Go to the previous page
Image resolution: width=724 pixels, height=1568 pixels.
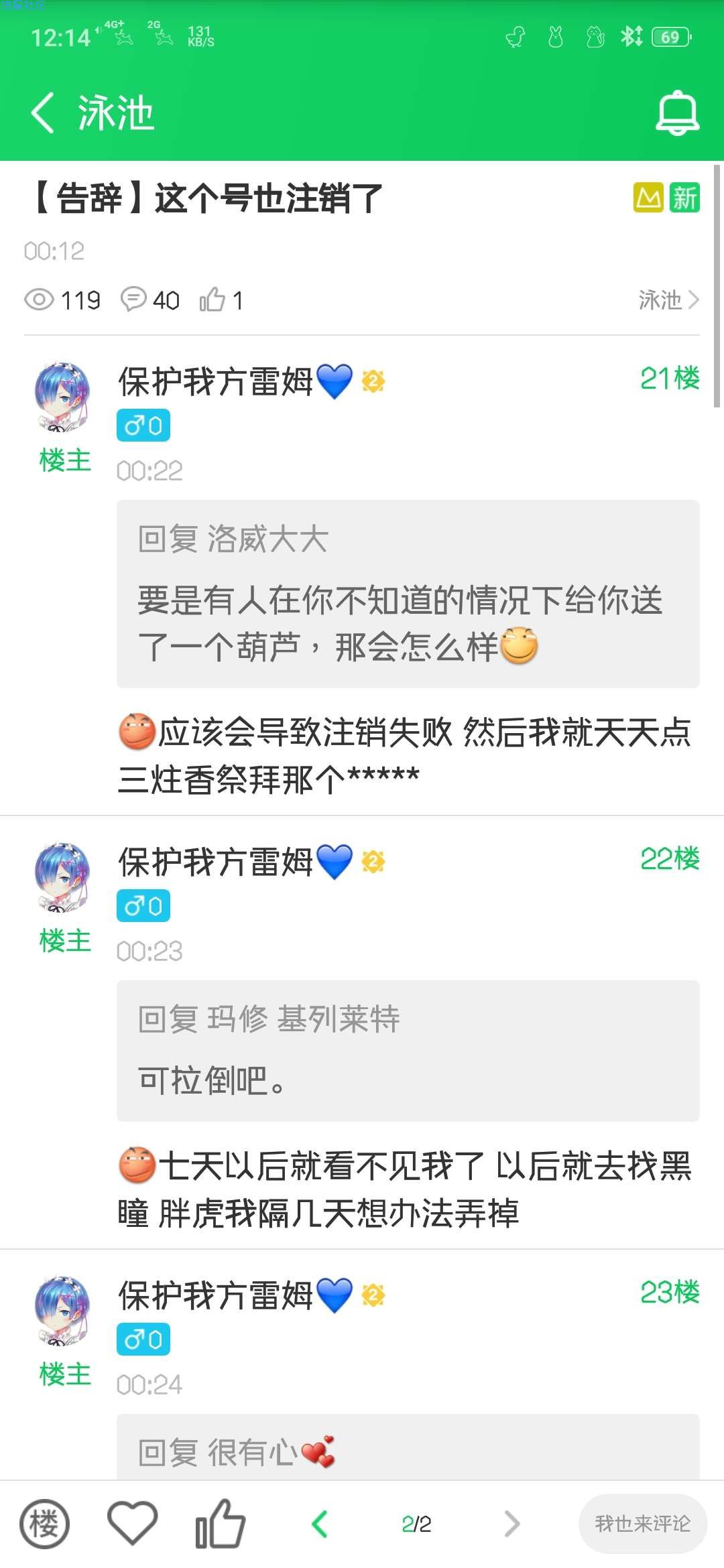[x=320, y=1524]
